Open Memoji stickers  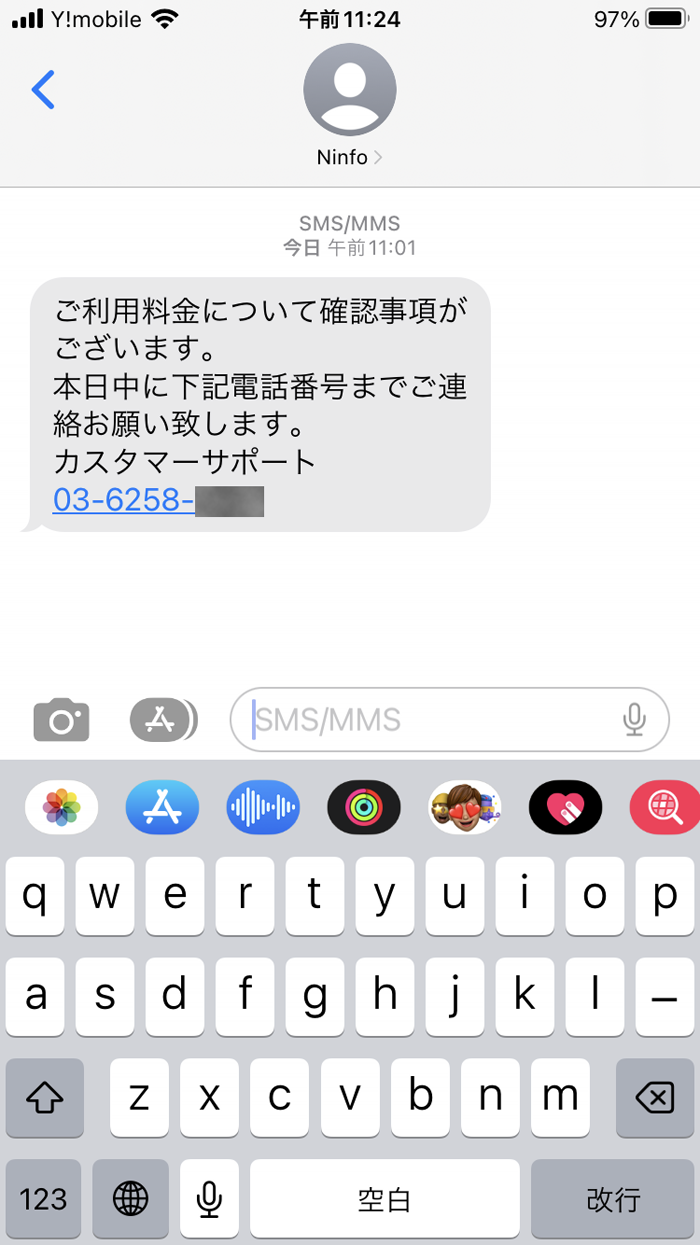(x=465, y=807)
